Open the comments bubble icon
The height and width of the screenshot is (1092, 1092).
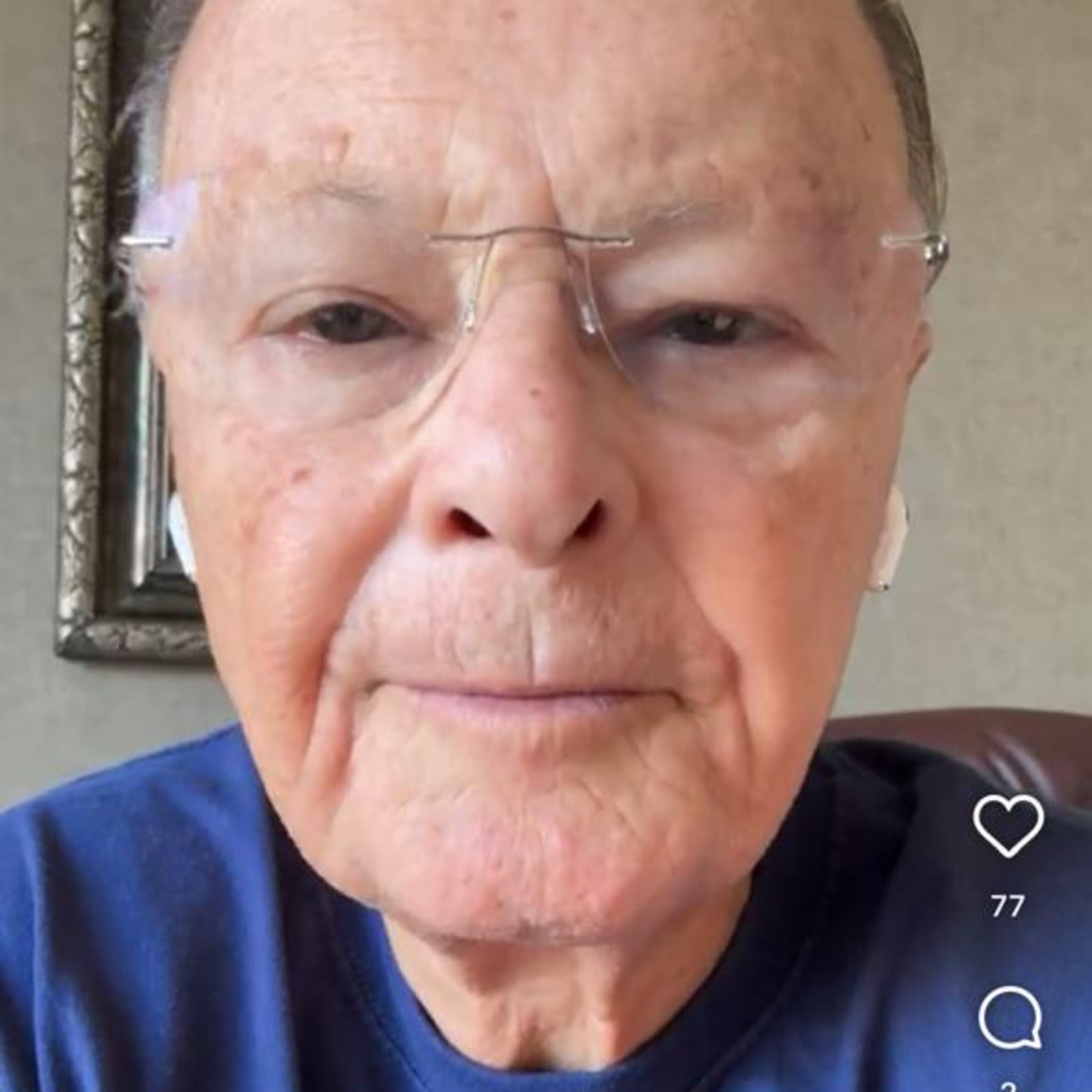pos(1010,1017)
